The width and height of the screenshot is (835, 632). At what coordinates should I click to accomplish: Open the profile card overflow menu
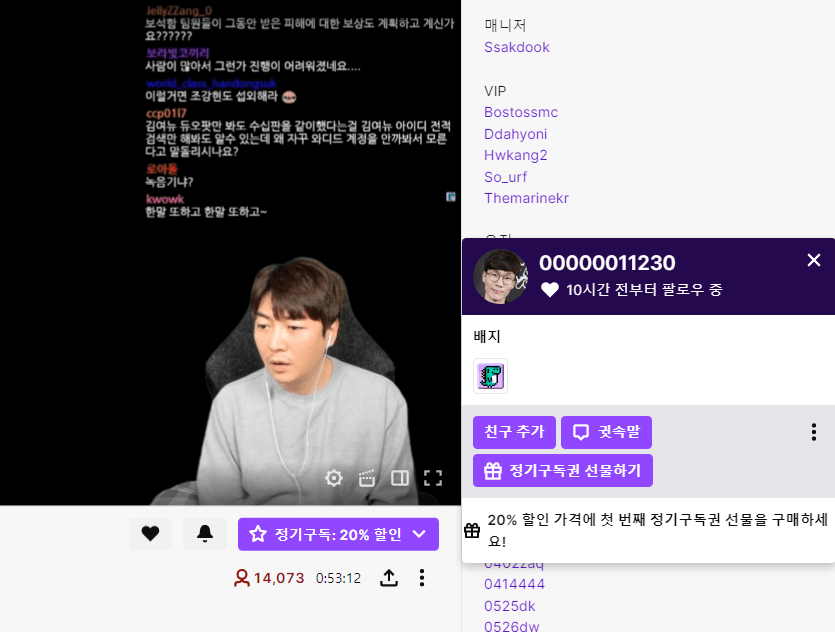(813, 432)
